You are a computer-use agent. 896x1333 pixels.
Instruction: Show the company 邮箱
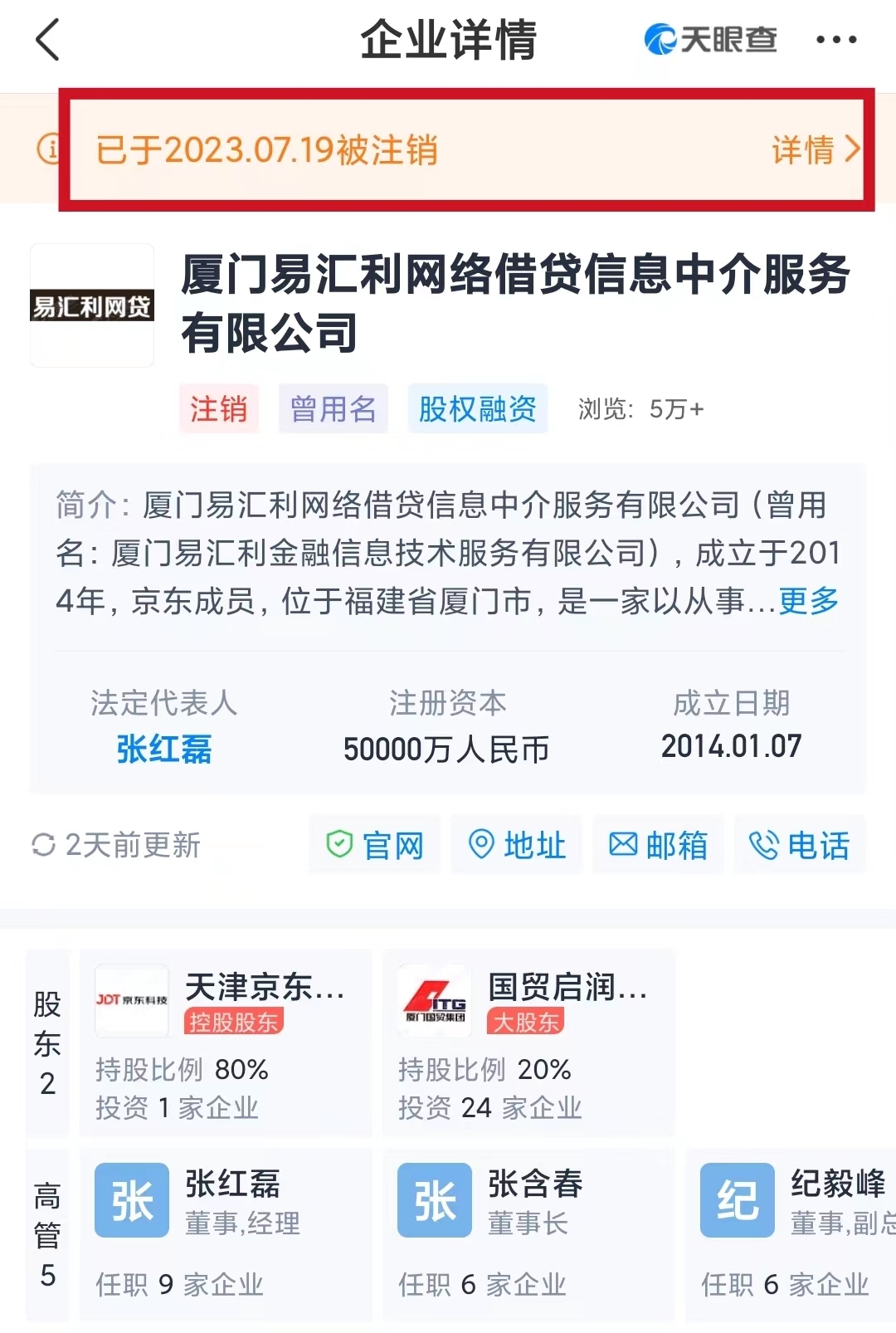click(659, 845)
